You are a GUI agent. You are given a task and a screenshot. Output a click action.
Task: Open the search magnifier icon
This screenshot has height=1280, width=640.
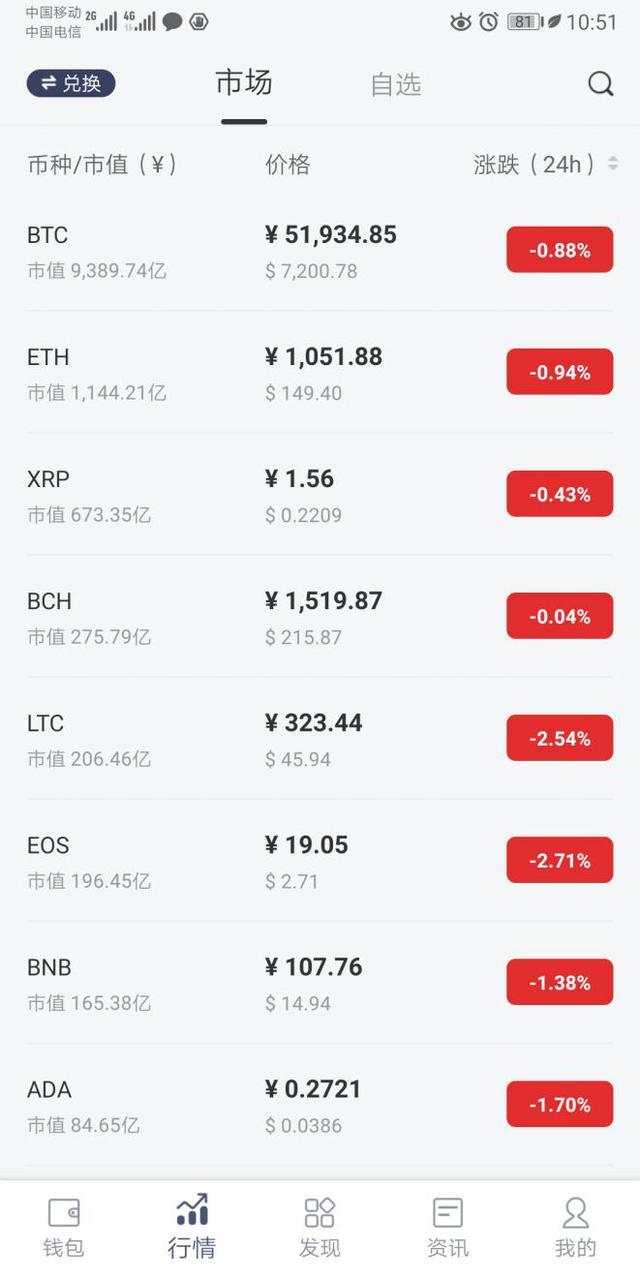click(600, 83)
